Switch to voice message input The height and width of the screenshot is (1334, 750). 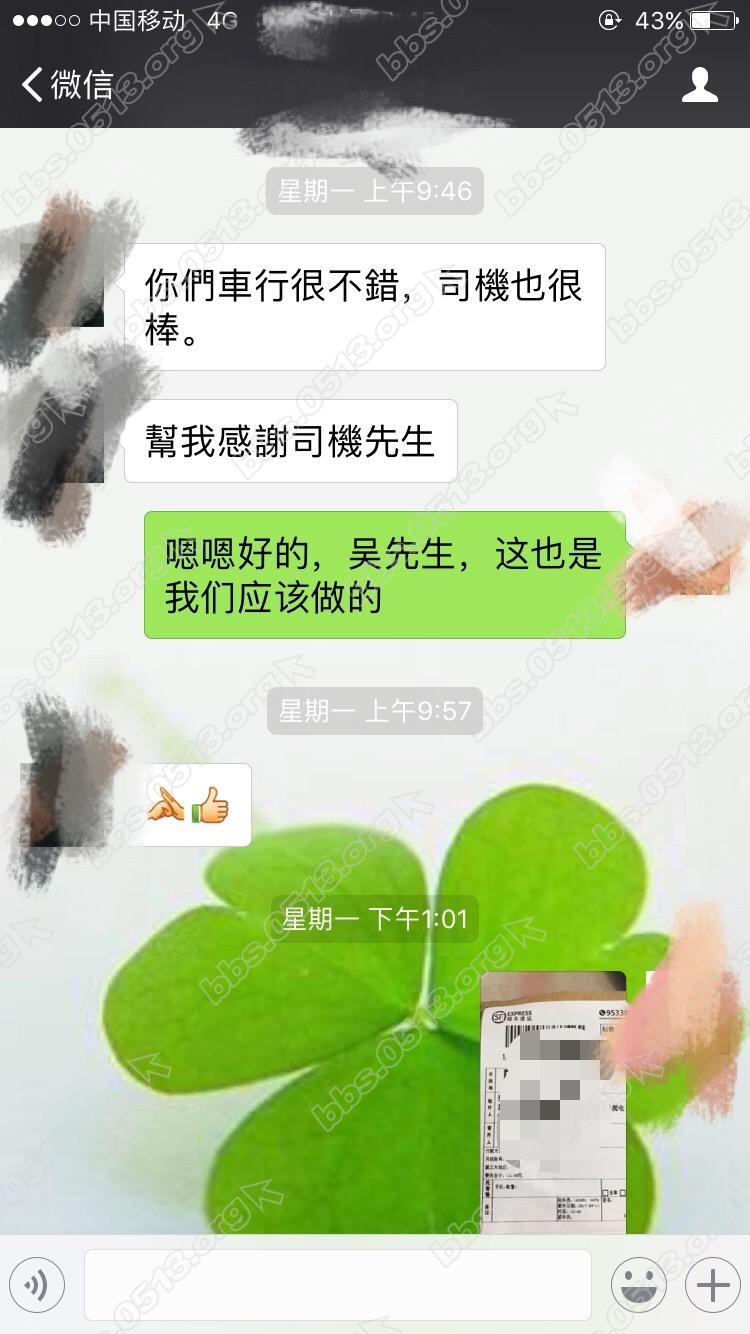tap(37, 1285)
